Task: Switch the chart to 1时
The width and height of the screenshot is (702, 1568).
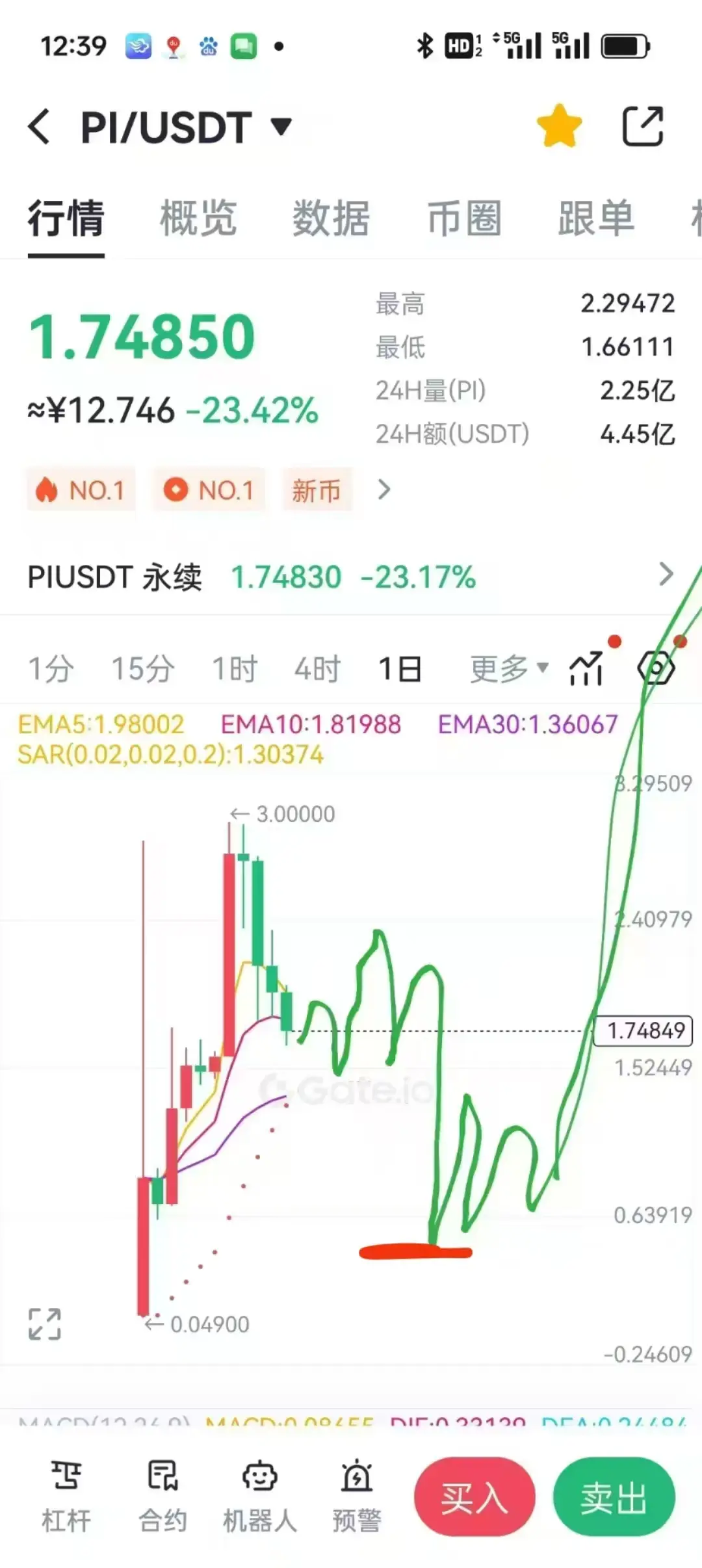Action: click(235, 669)
